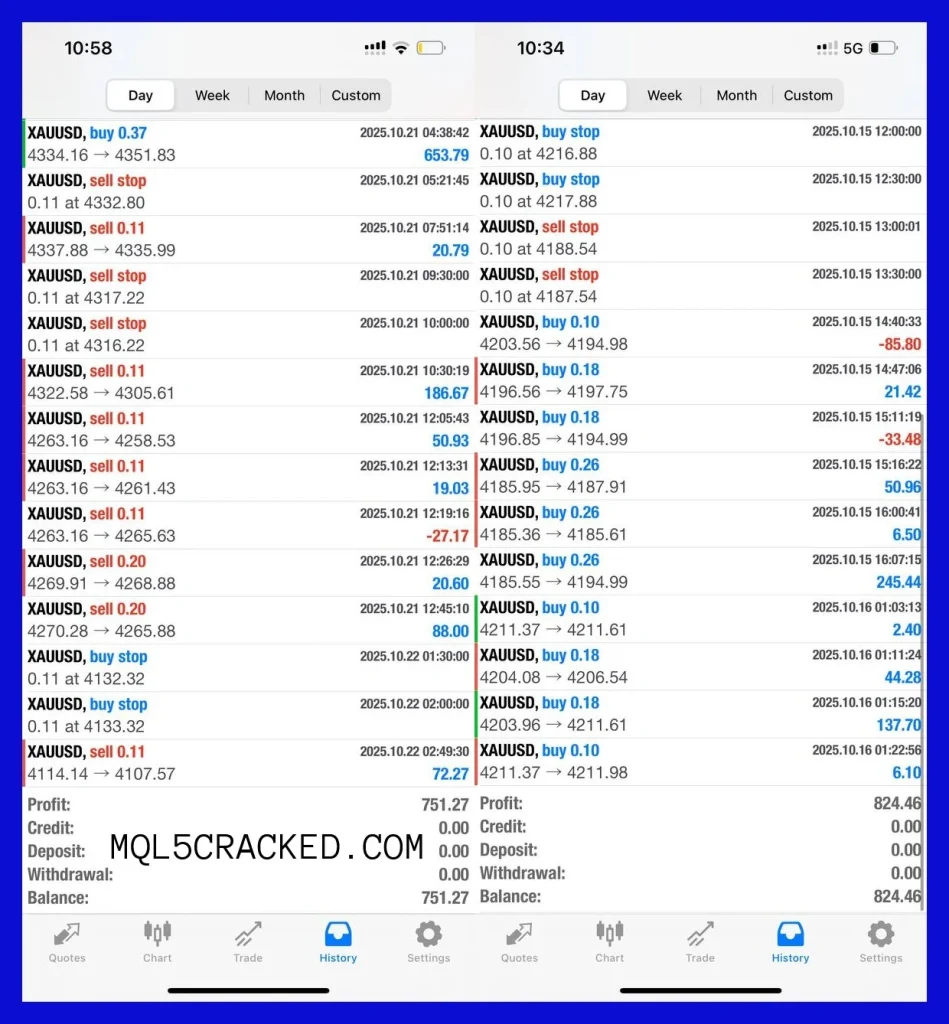Select the Day tab on the right panel
Screen dimensions: 949x1024
592,95
